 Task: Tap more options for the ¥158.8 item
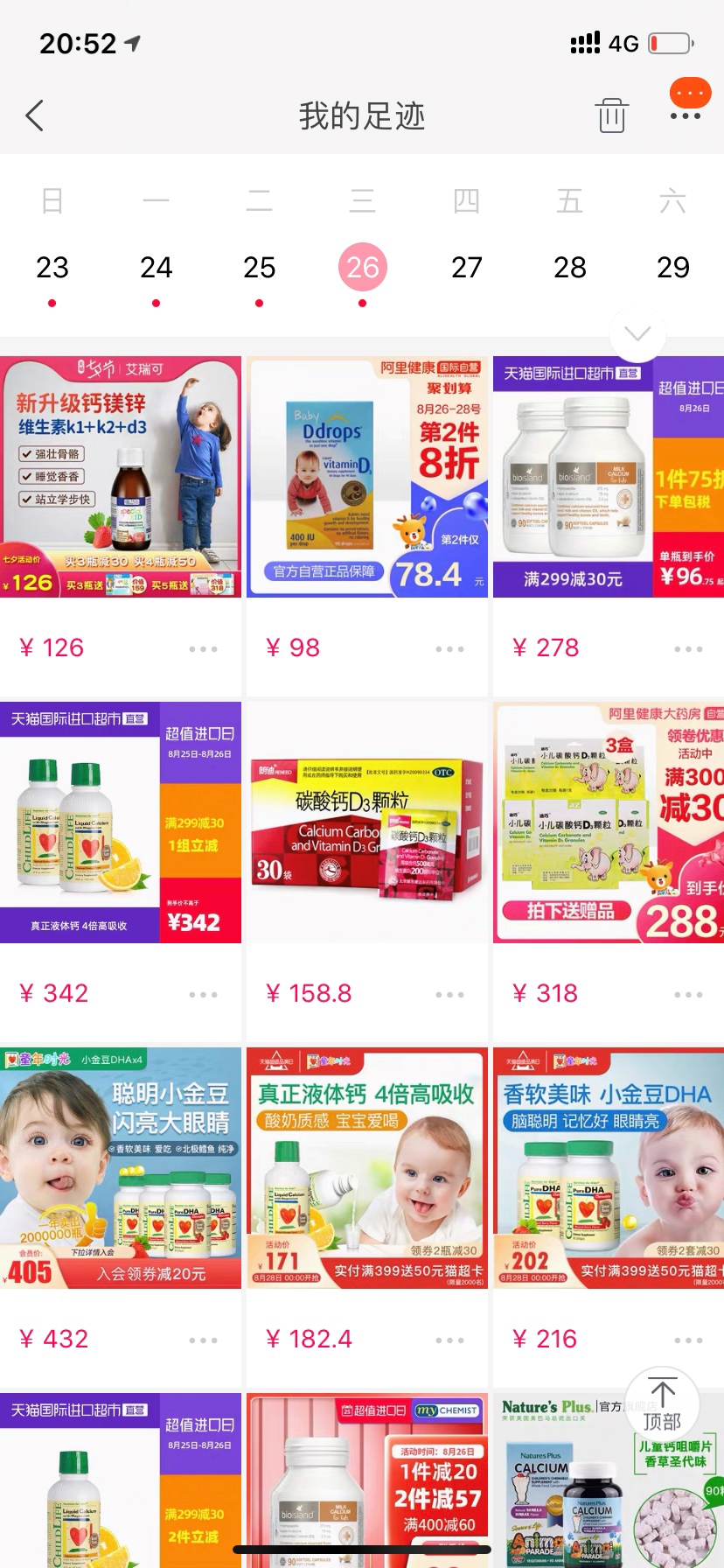pyautogui.click(x=449, y=995)
